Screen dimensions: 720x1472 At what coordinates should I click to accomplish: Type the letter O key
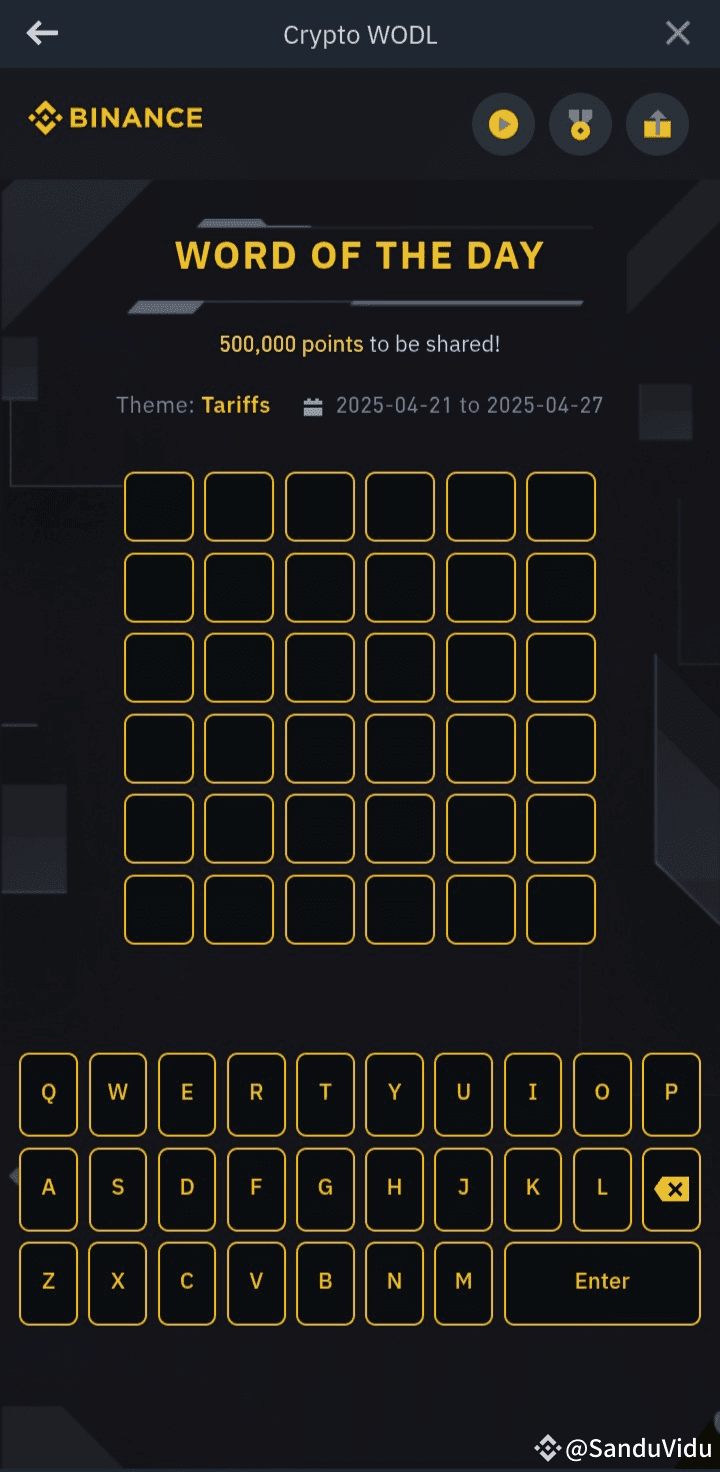[x=602, y=1093]
